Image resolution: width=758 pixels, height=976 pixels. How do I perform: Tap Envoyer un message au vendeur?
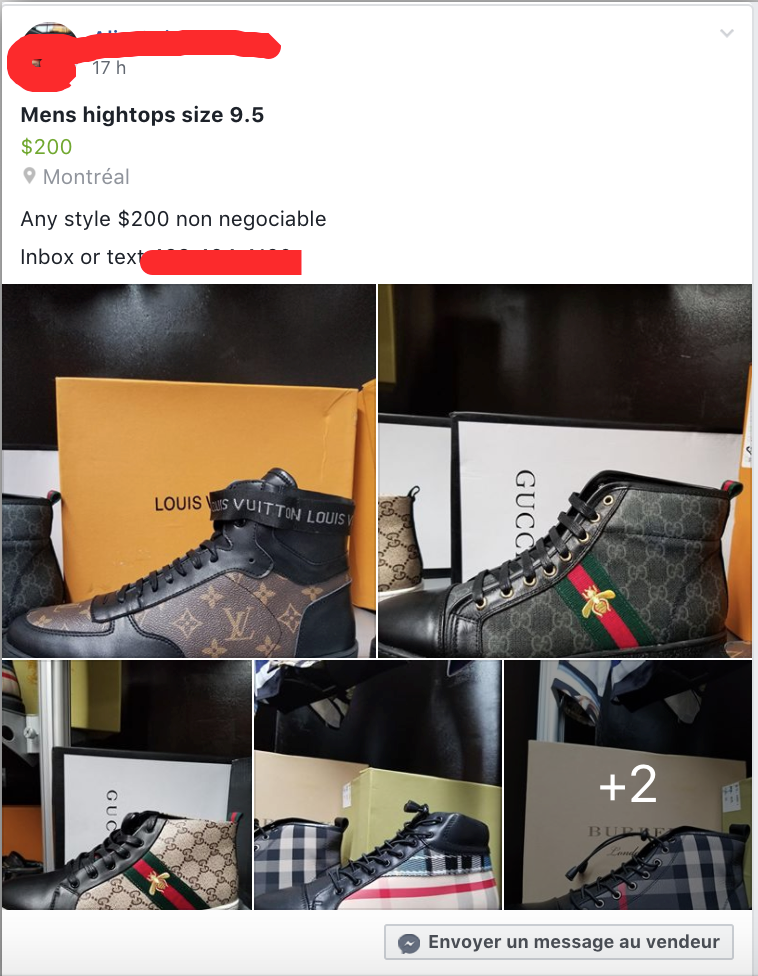[559, 942]
